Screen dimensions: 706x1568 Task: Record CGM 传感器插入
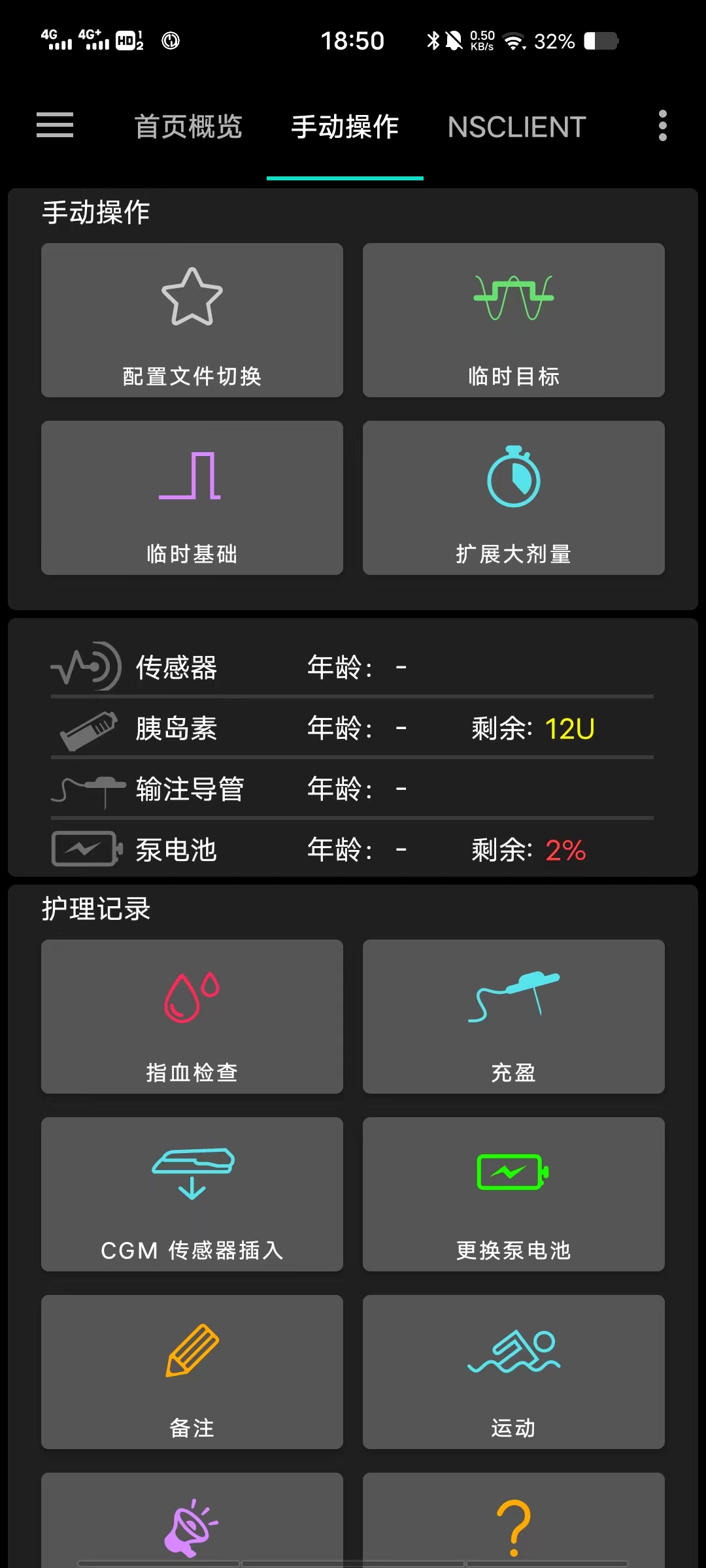(192, 1194)
